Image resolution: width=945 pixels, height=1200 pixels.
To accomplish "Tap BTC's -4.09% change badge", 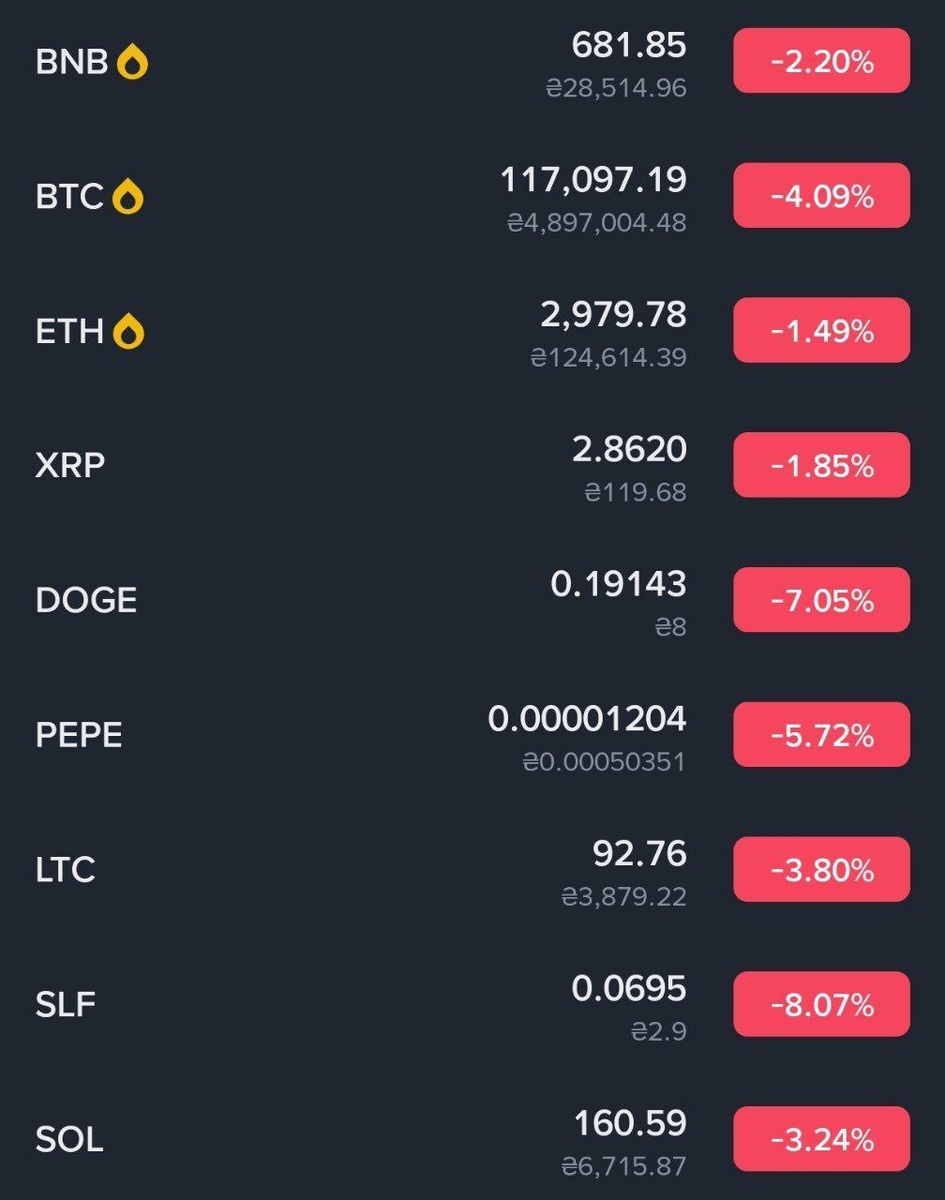I will [821, 196].
